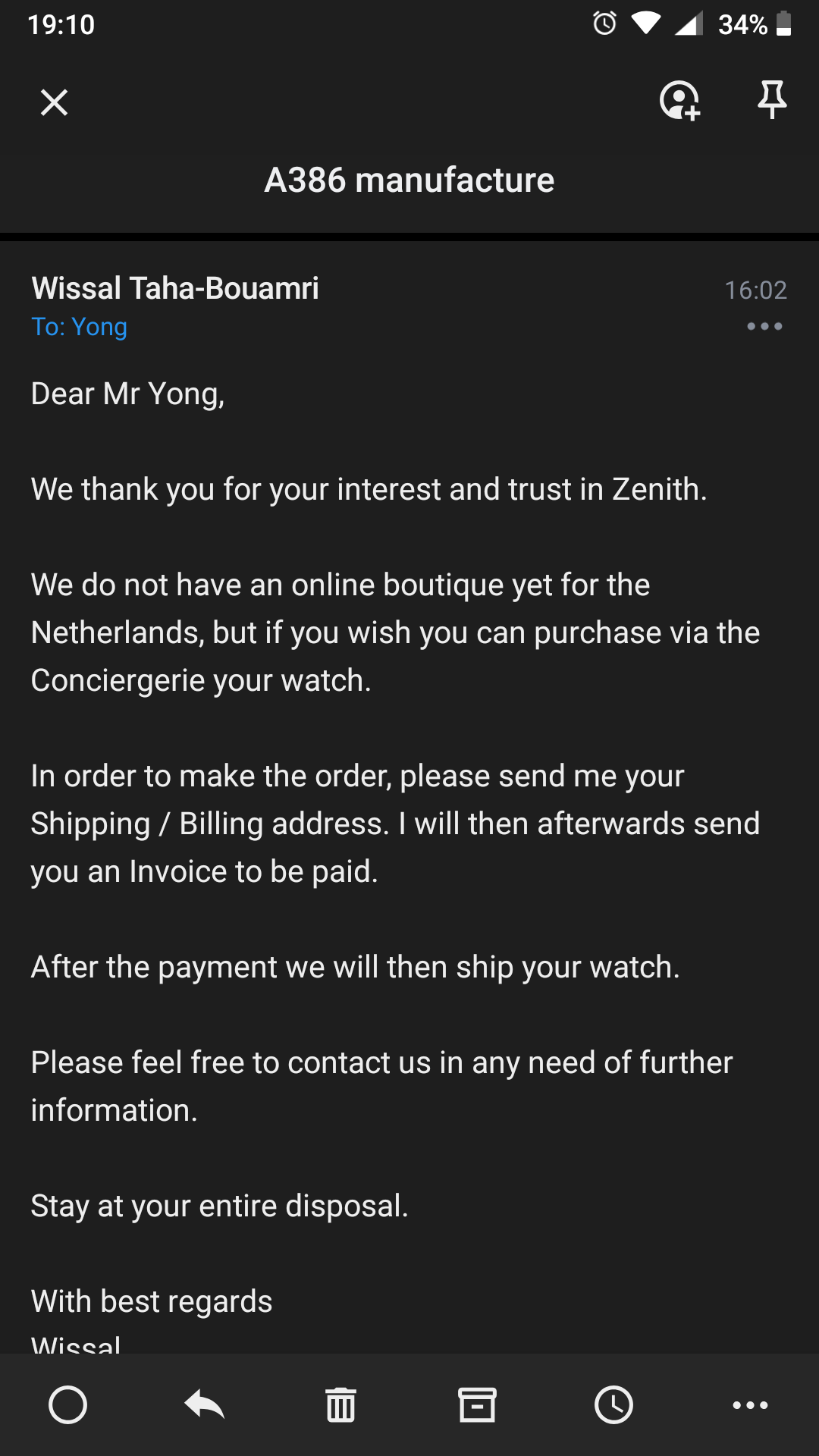The width and height of the screenshot is (819, 1456).
Task: Expand the To: Yong recipient details
Action: click(79, 327)
